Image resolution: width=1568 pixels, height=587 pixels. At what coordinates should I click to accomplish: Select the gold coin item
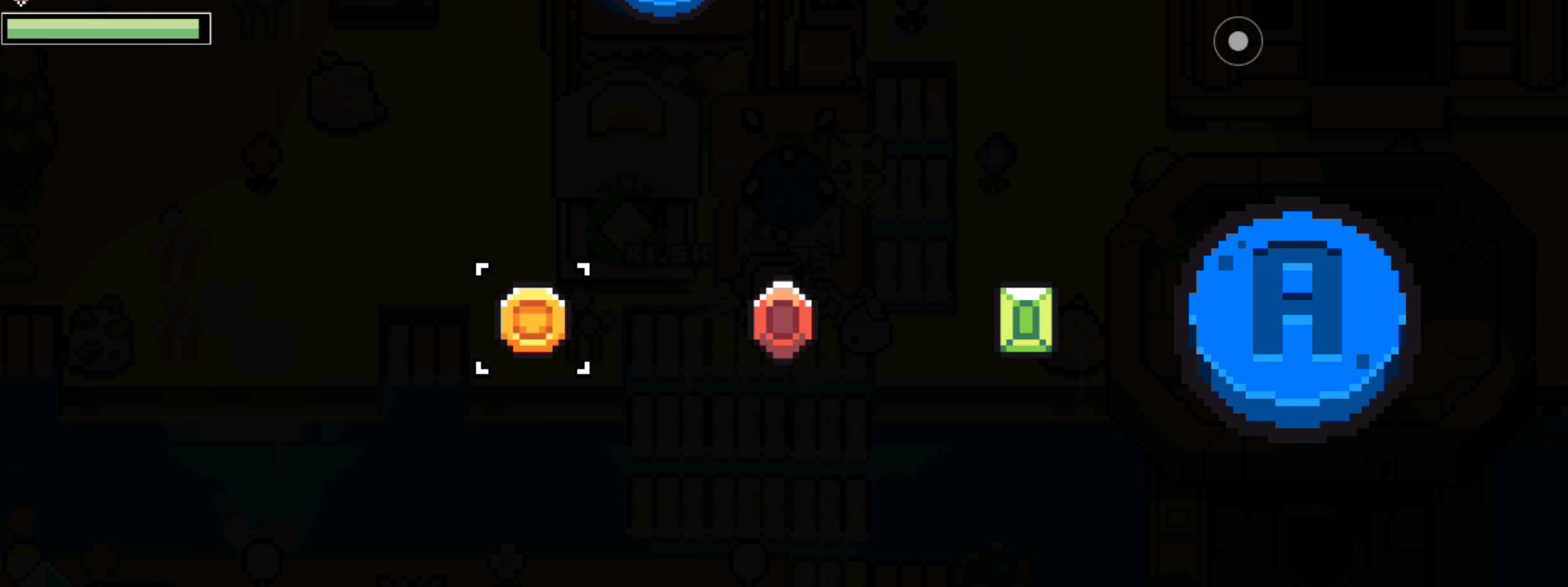point(533,320)
